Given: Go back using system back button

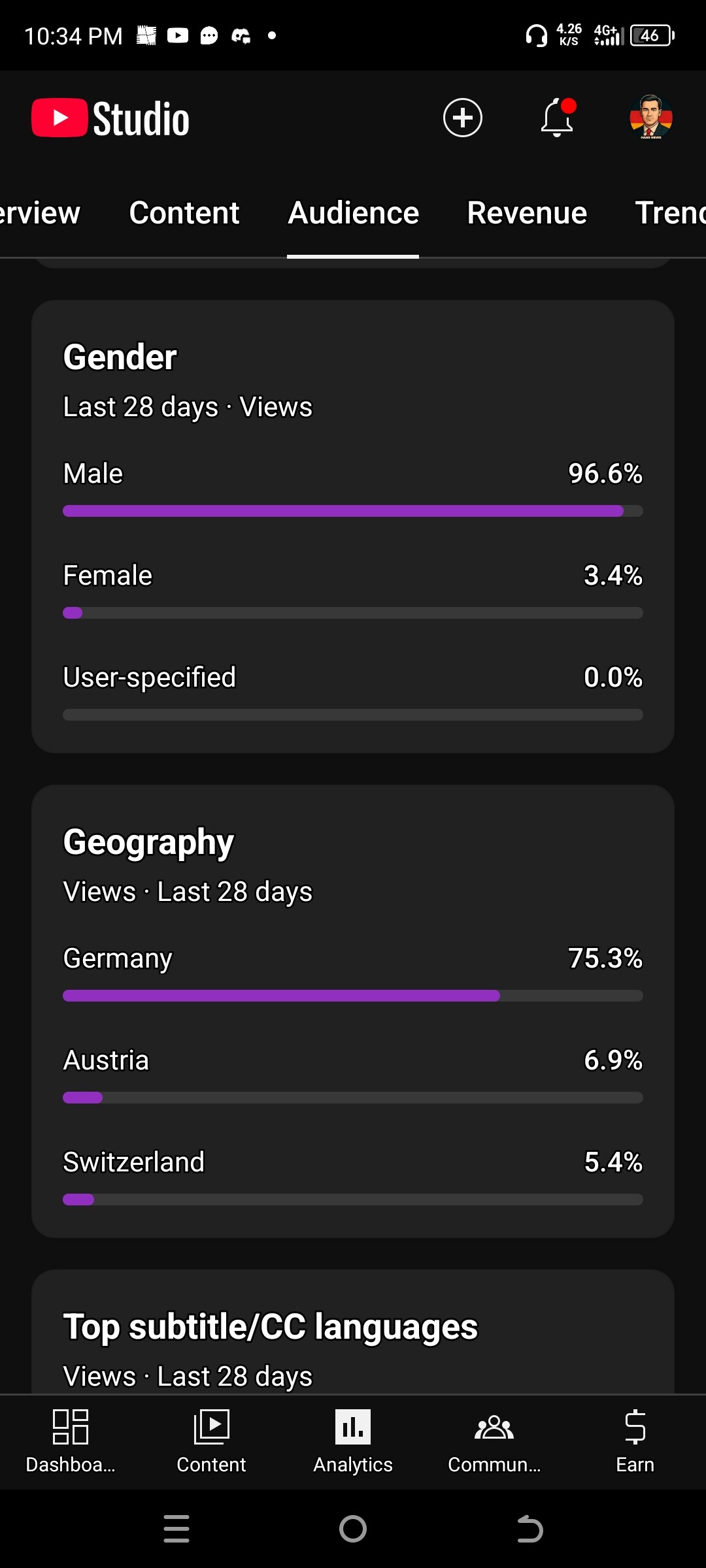Looking at the screenshot, I should point(529,1529).
